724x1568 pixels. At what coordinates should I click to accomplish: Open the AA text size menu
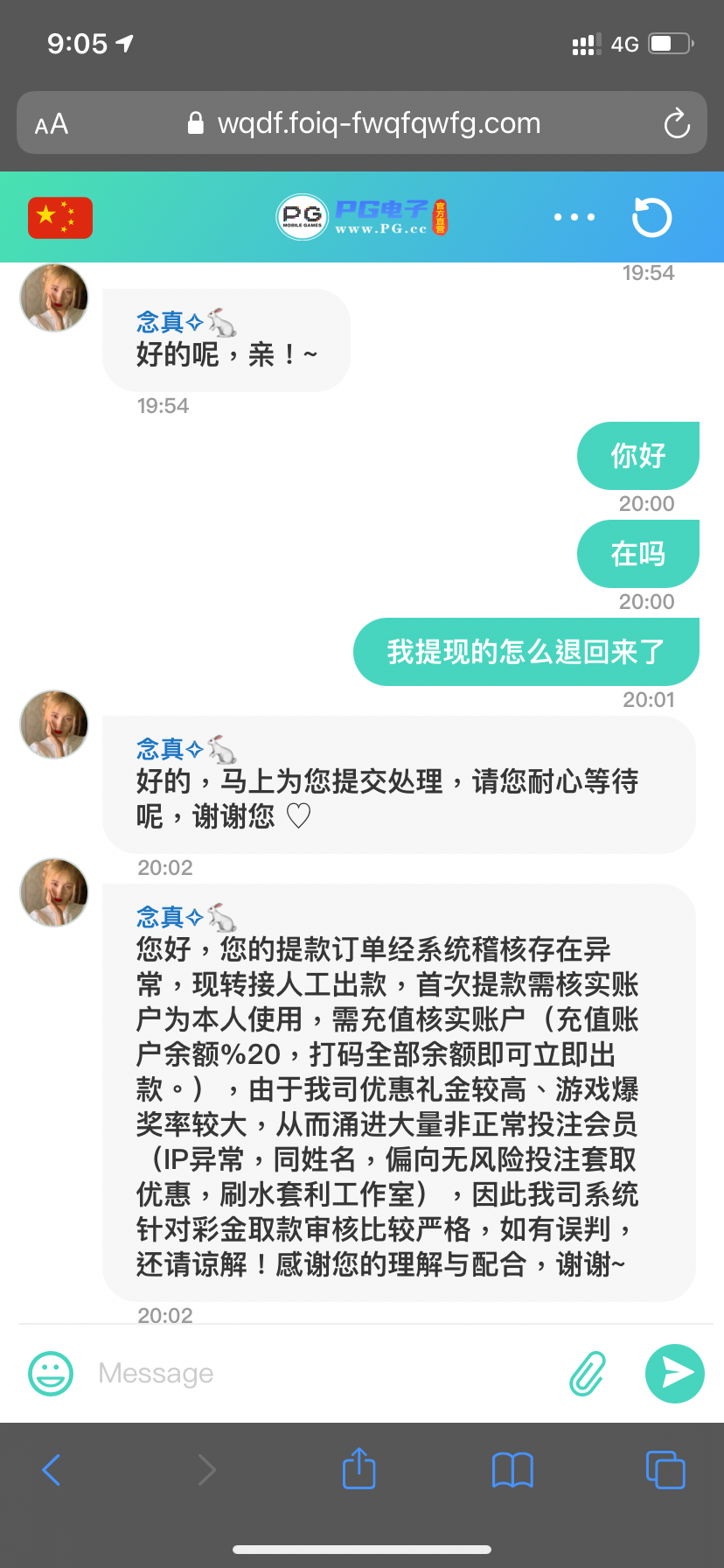point(51,123)
